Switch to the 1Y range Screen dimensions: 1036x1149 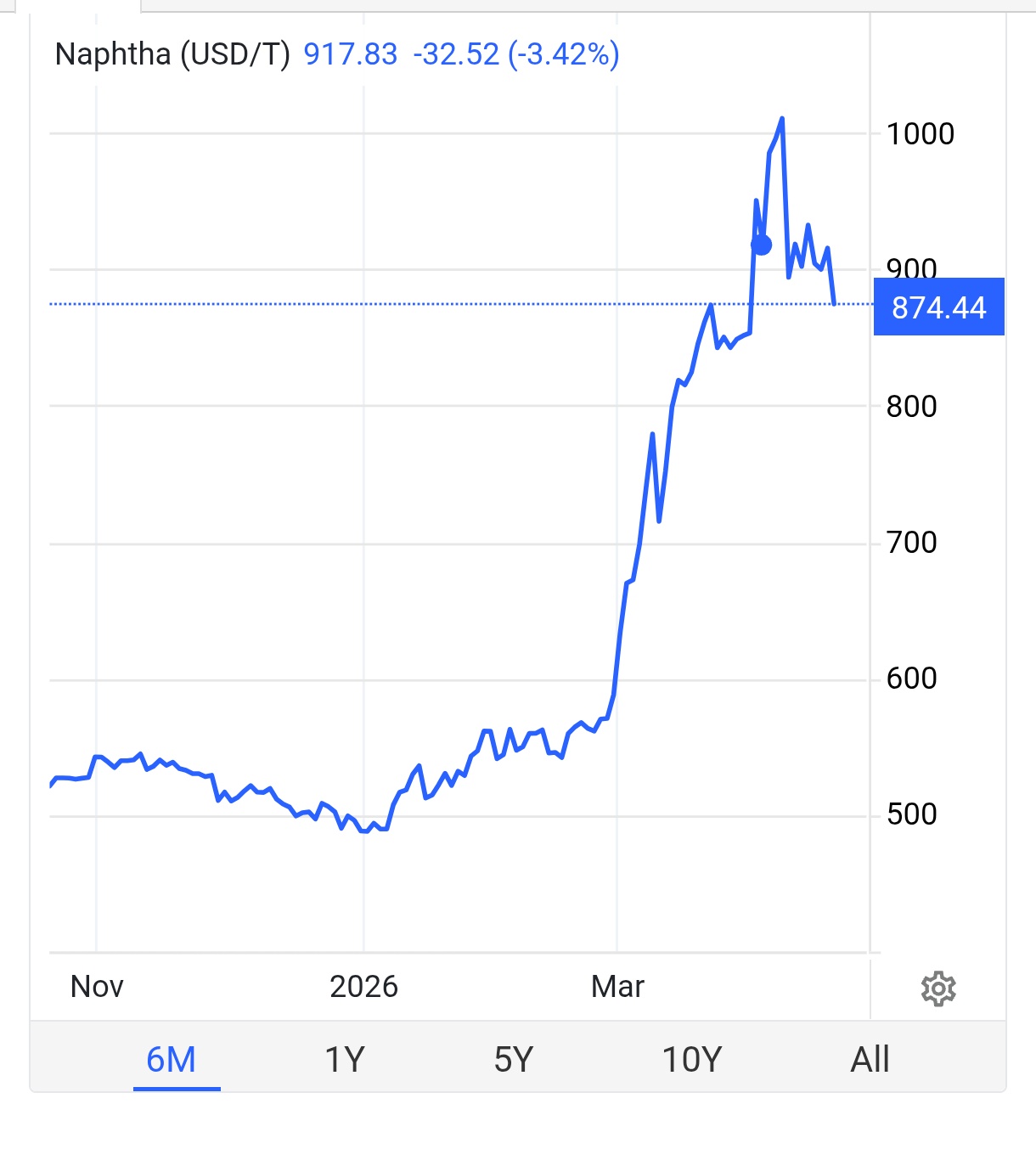pyautogui.click(x=345, y=1059)
